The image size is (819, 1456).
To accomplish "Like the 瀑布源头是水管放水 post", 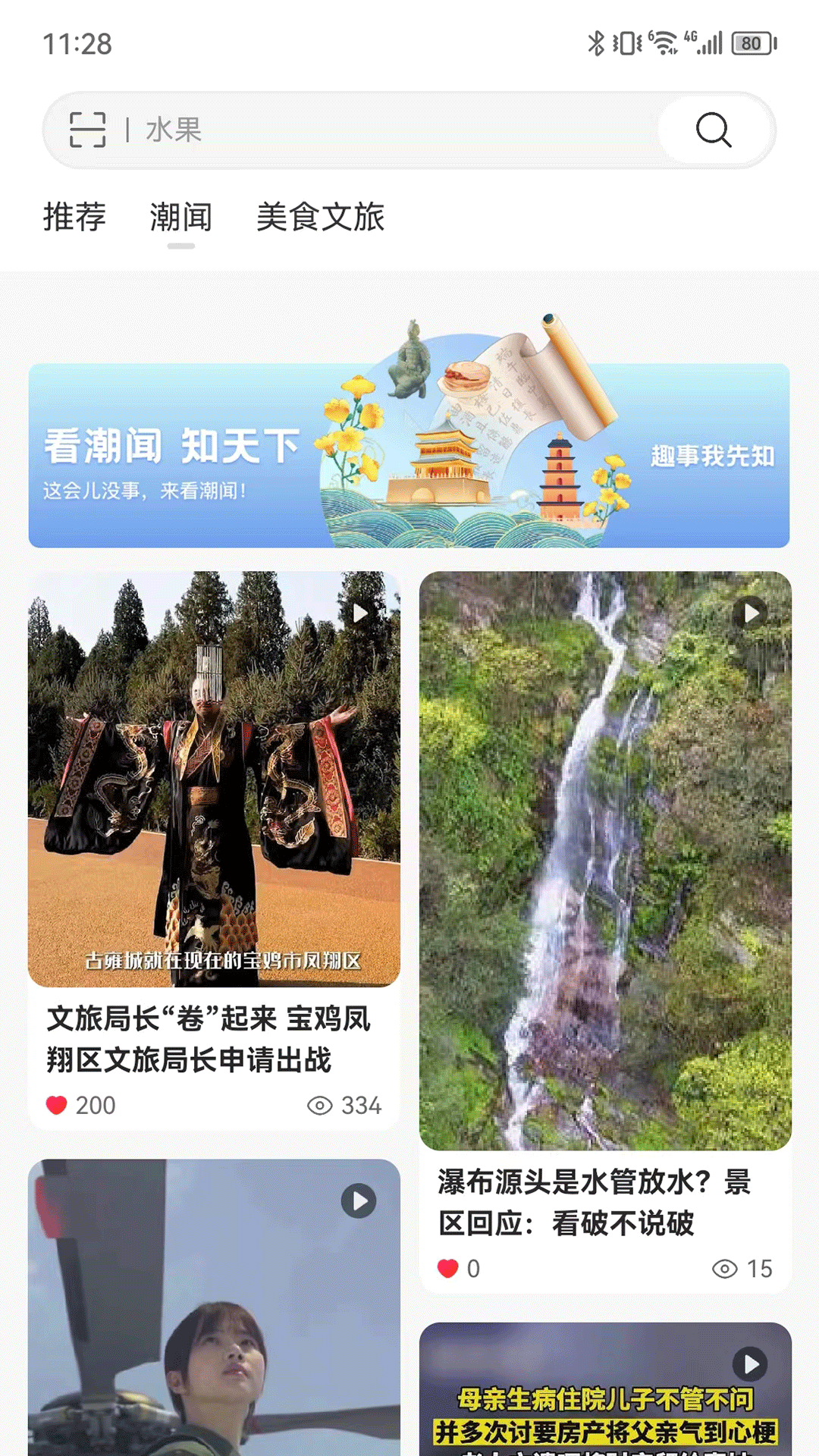I will tap(448, 1268).
